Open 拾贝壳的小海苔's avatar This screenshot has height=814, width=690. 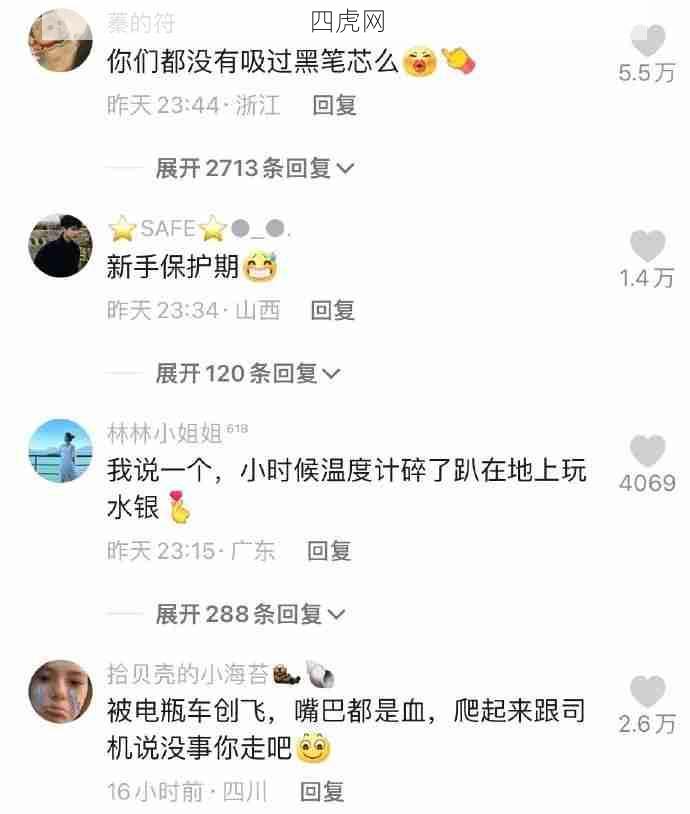(x=62, y=691)
